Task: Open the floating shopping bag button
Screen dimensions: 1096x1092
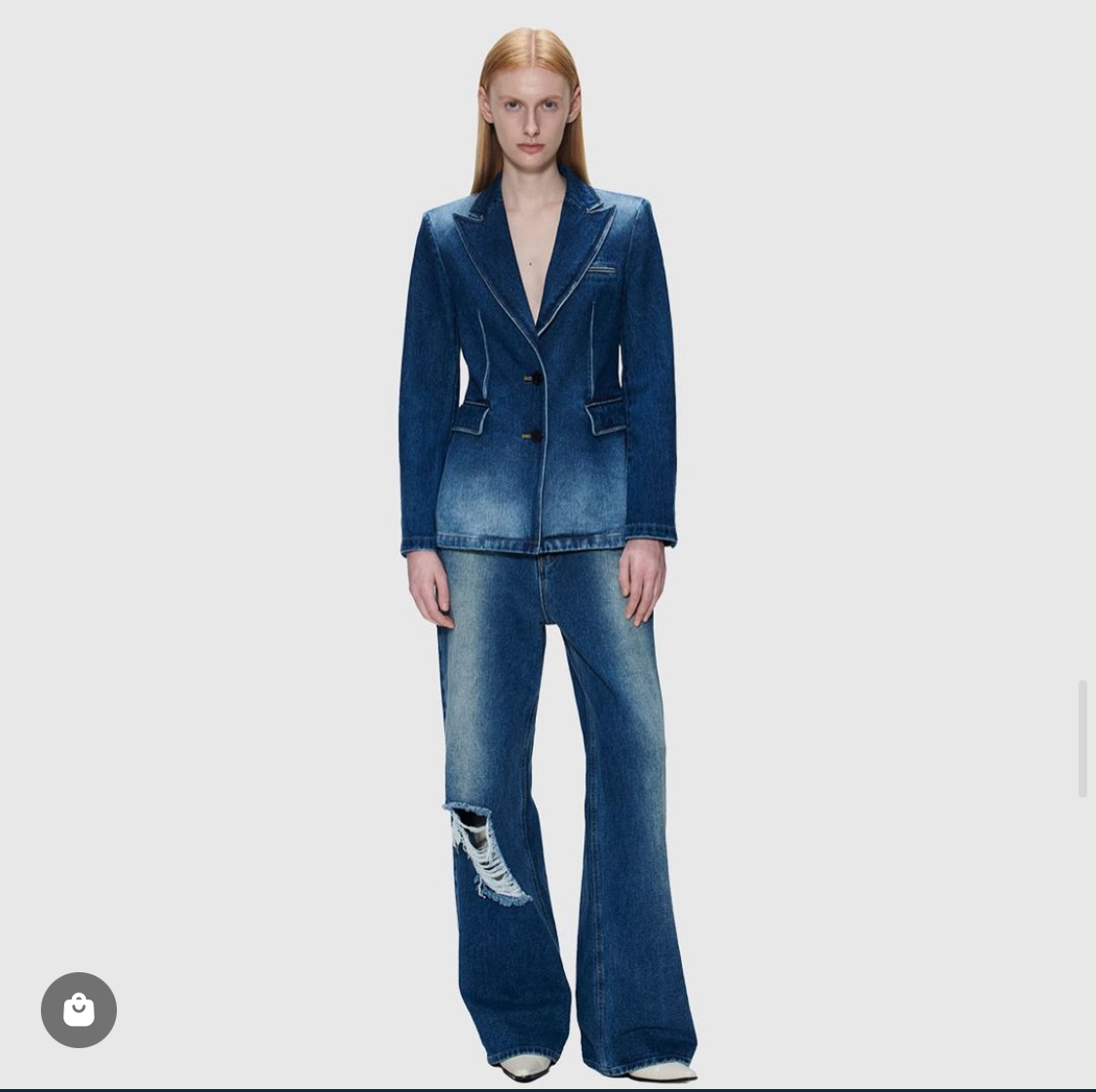Action: coord(79,1009)
